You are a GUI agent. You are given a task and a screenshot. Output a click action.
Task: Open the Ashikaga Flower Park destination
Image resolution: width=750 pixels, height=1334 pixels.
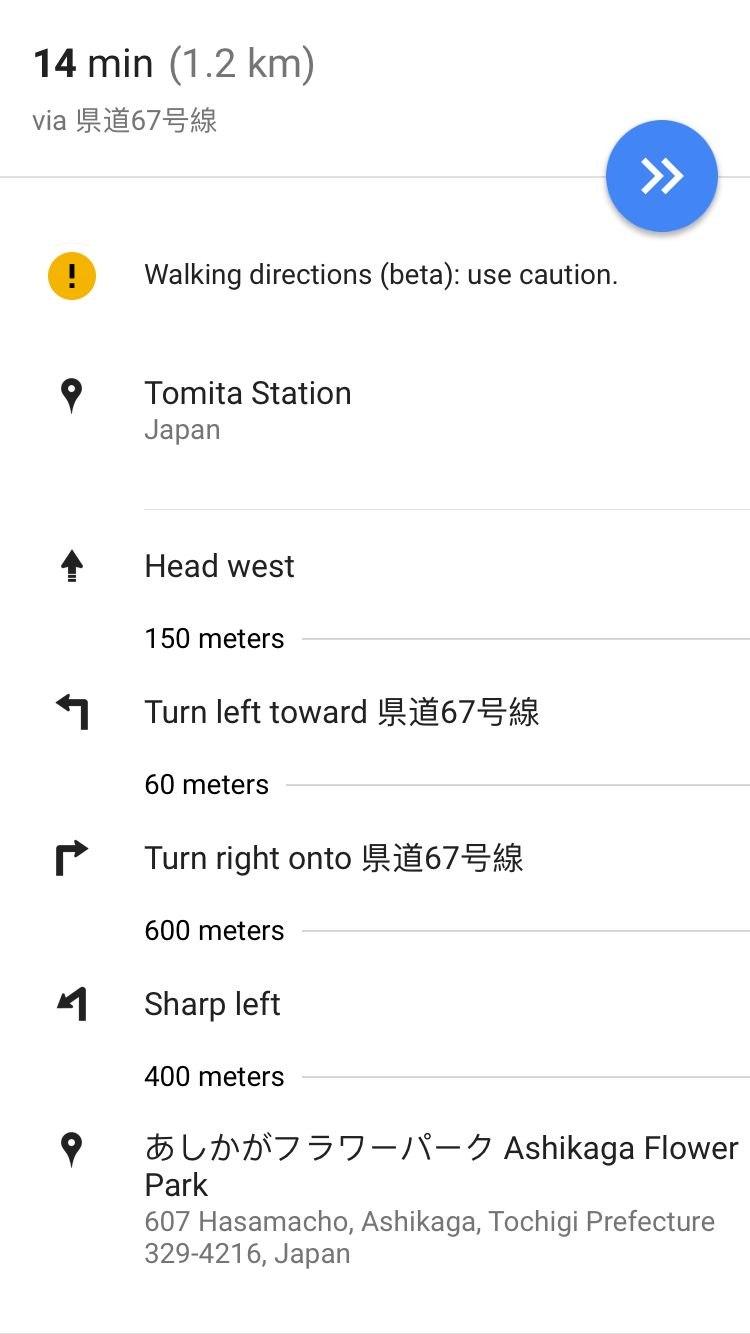[375, 1200]
